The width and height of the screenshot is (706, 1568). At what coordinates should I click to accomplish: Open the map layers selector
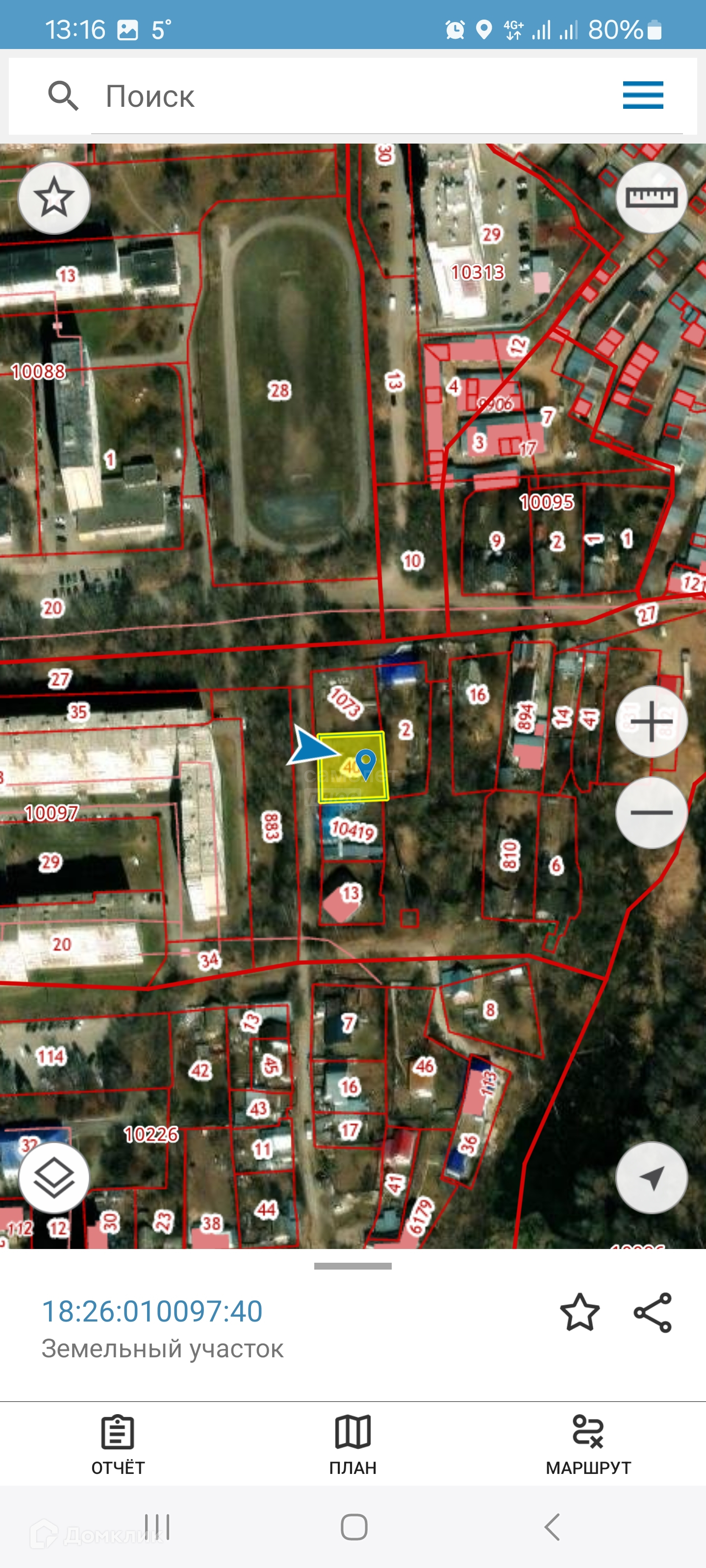click(54, 1178)
